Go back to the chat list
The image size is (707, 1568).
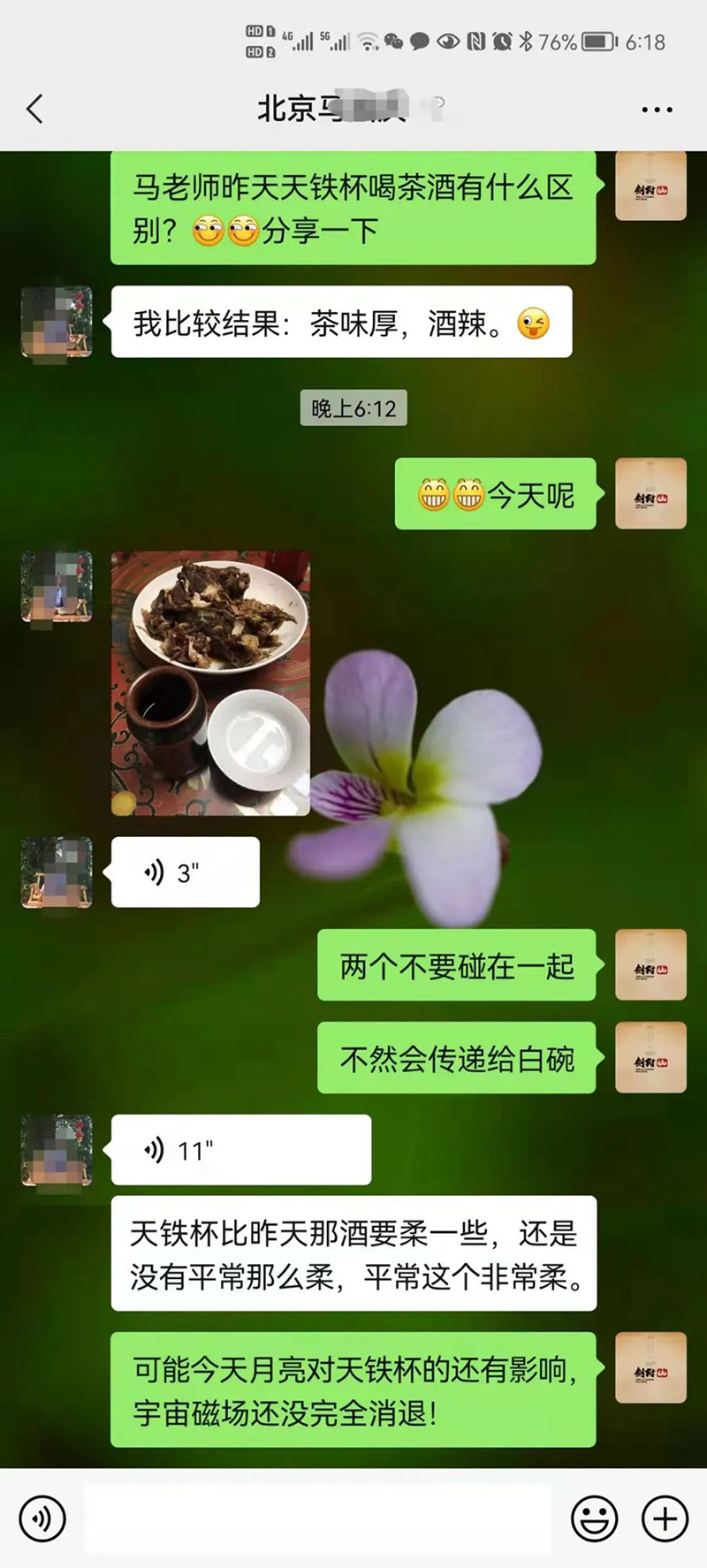click(x=34, y=110)
